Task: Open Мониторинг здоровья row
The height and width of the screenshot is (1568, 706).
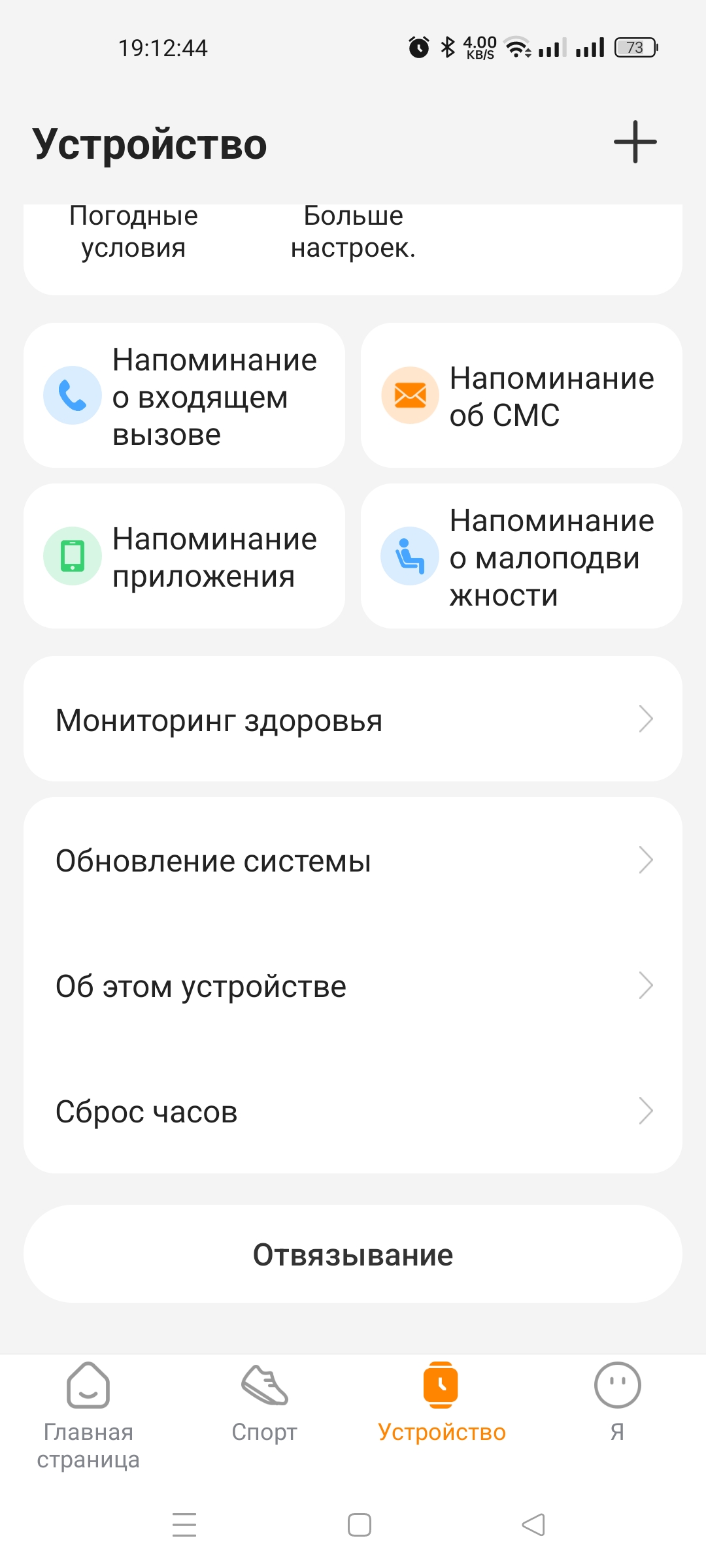Action: (353, 719)
